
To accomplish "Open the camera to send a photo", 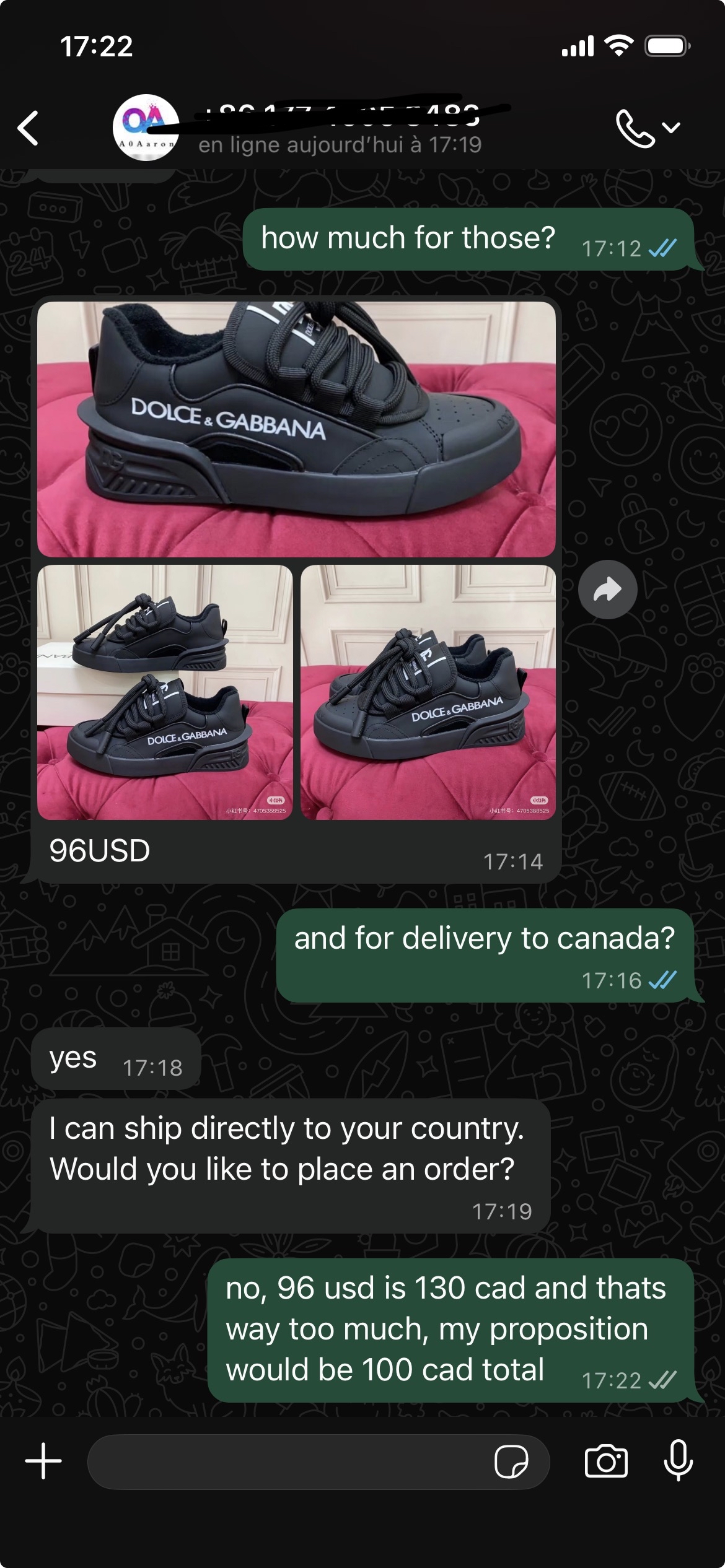I will 606,1461.
